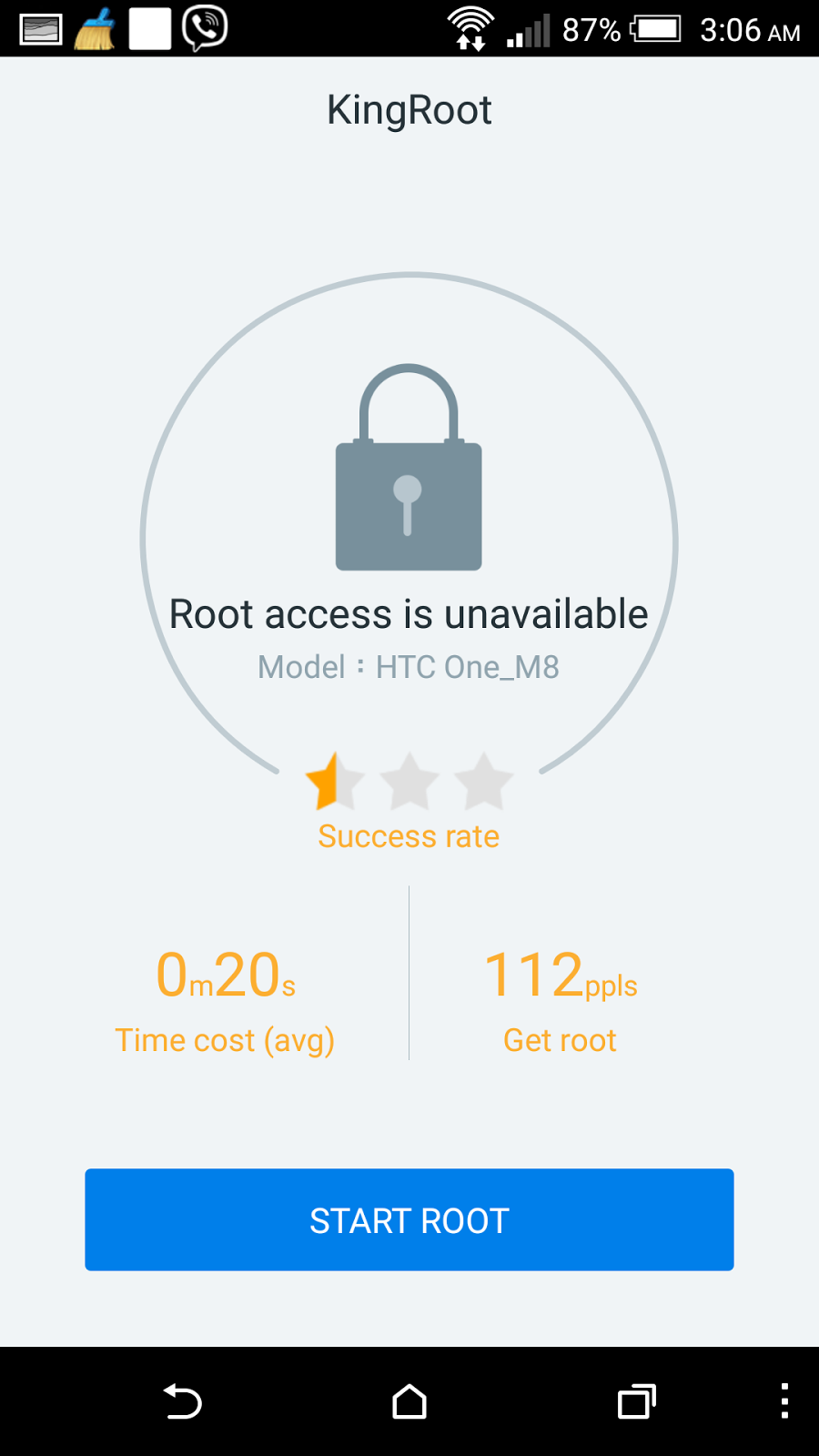
Task: Select the first filled success rate star
Action: (x=336, y=781)
